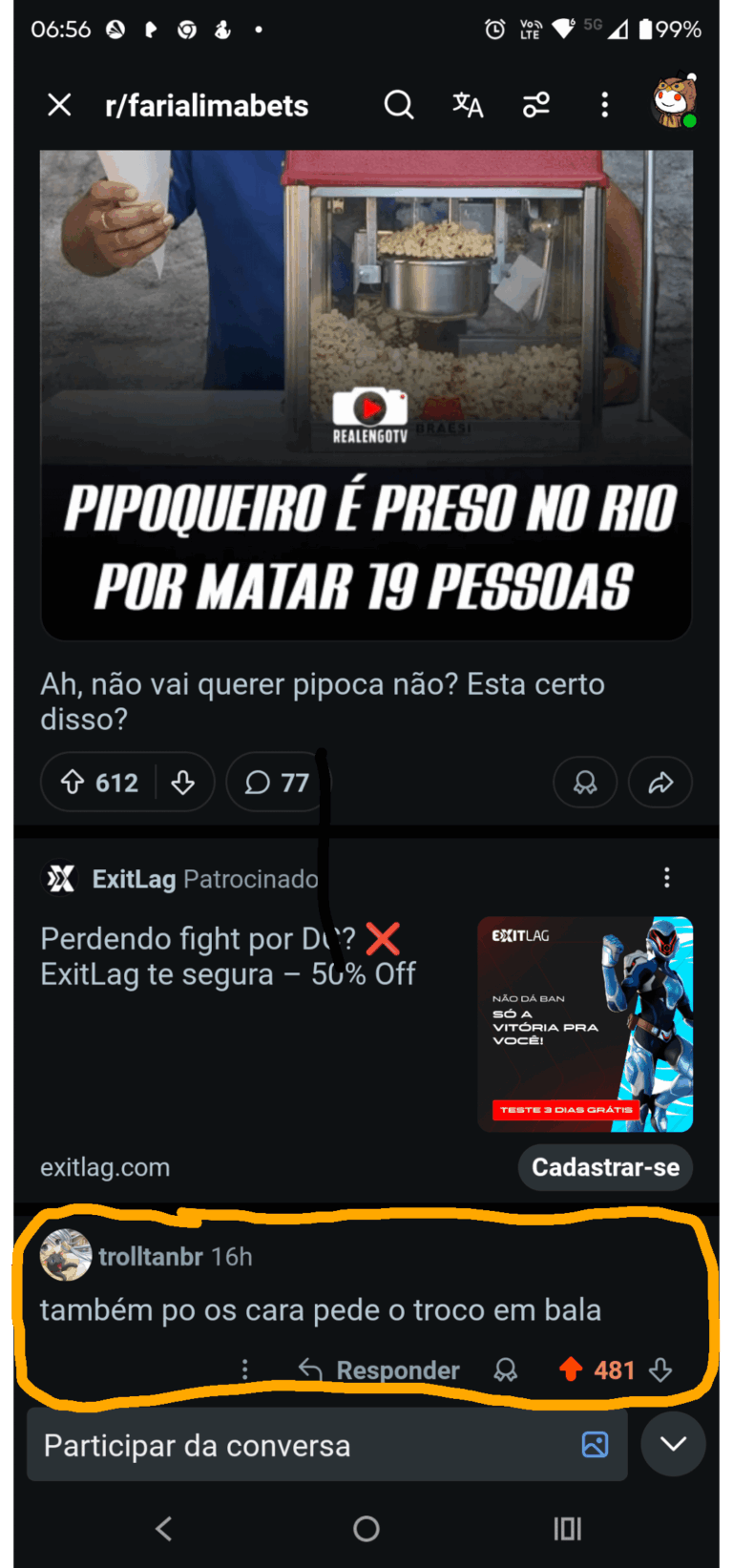Close the r/farialimabets post view

pos(59,105)
